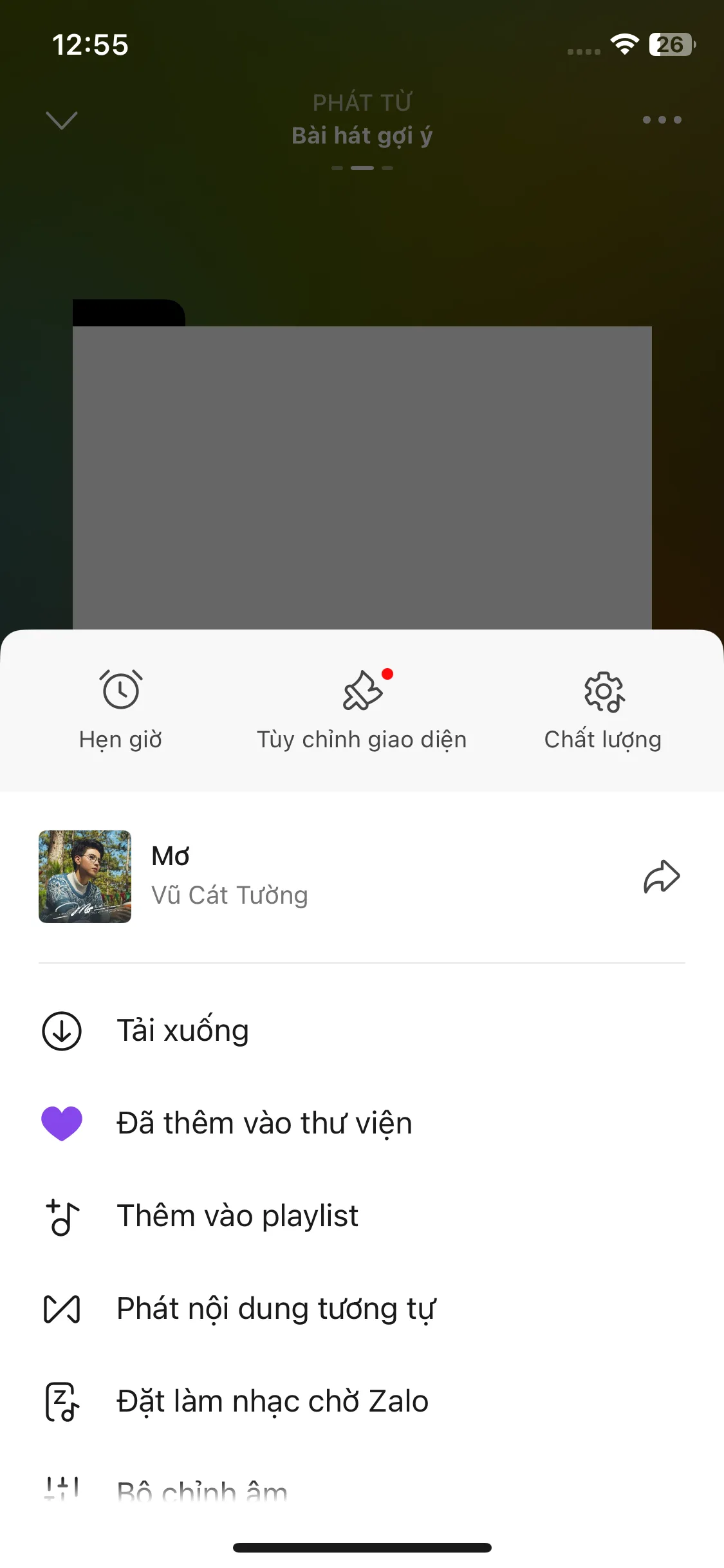Open the Mơ song album thumbnail

pyautogui.click(x=85, y=877)
